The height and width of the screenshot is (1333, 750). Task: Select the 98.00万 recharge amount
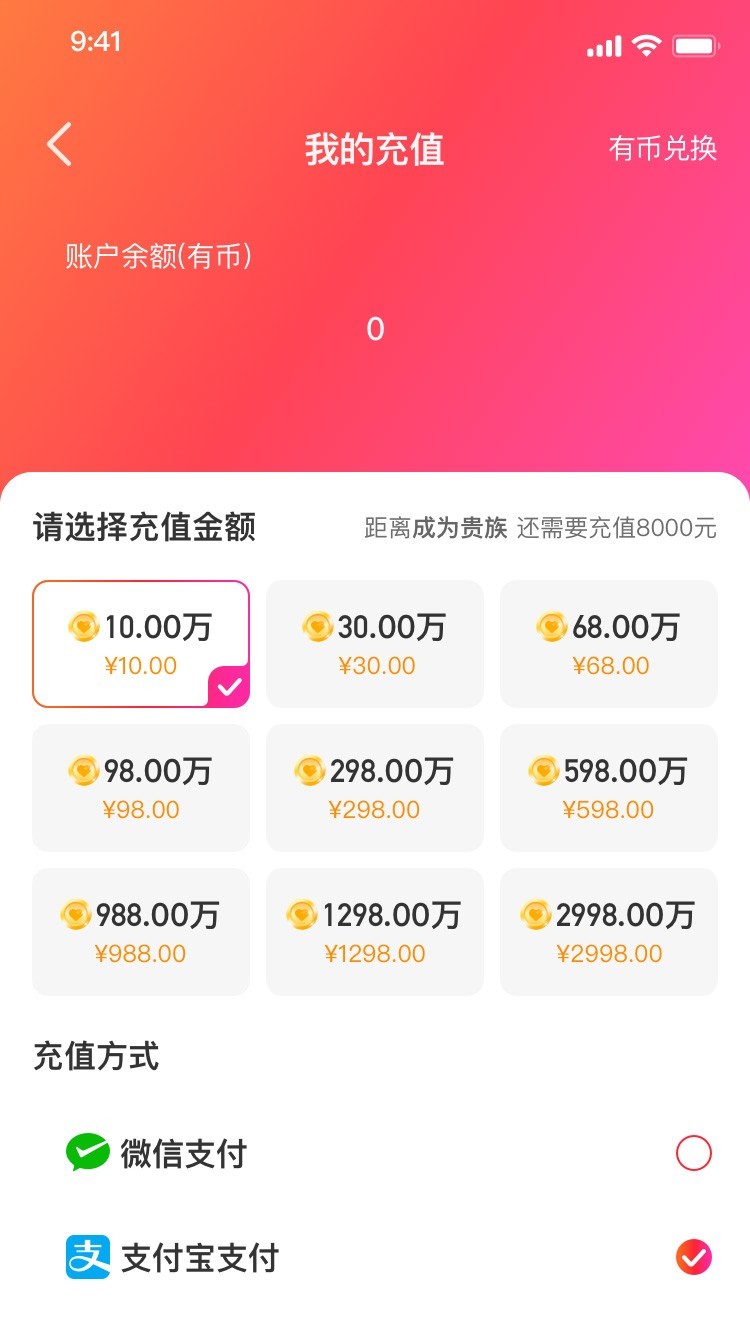[140, 787]
